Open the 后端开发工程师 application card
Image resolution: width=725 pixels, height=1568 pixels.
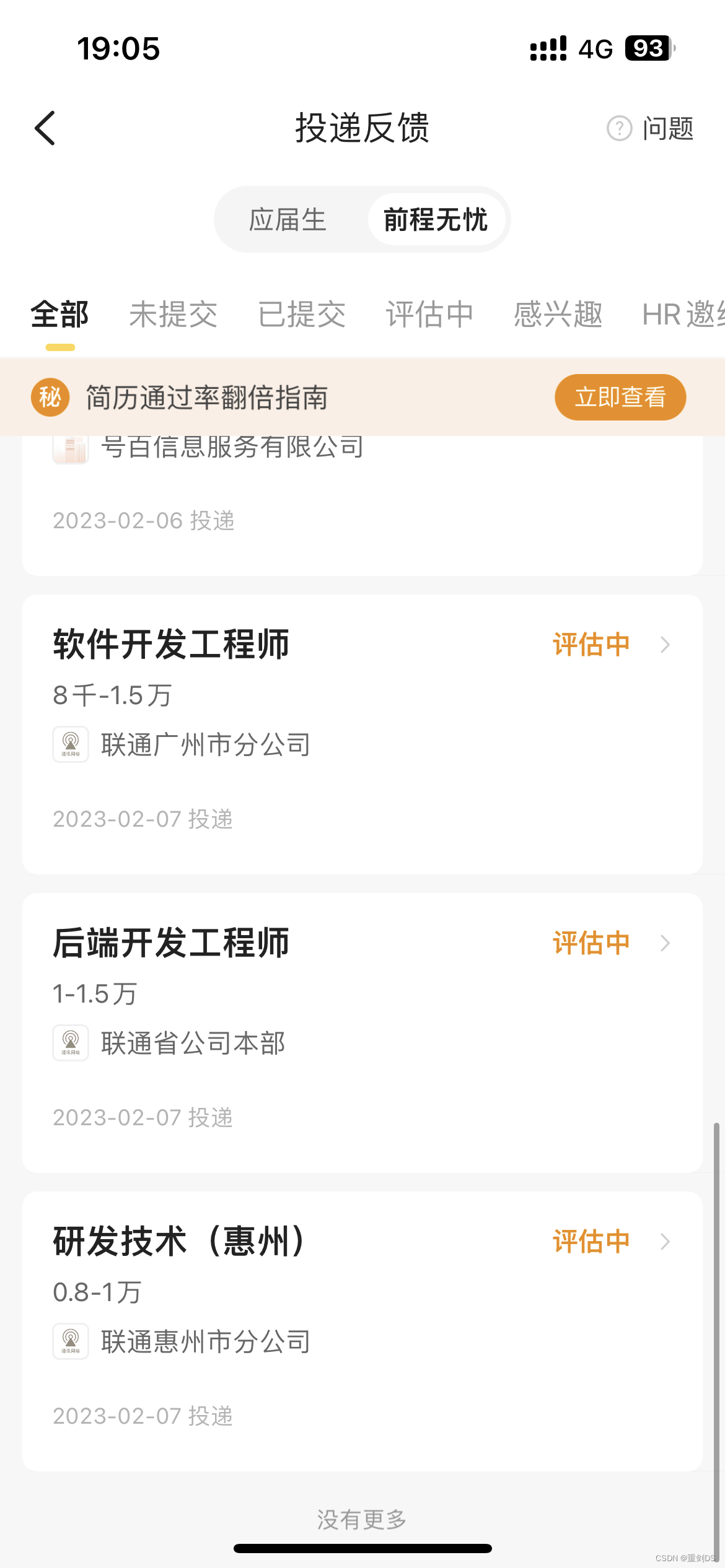362,1032
